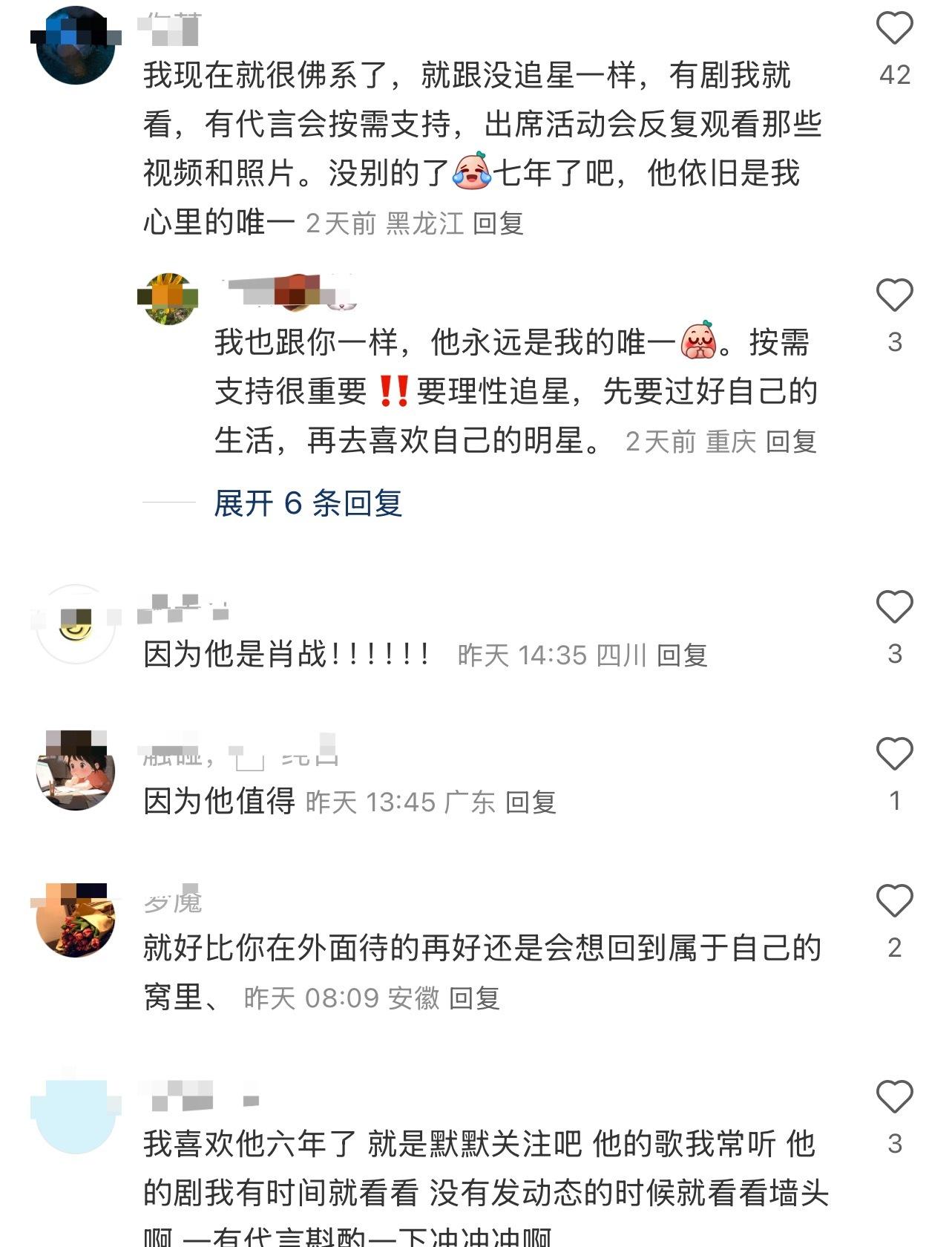The image size is (952, 1247).
Task: Open avatar of the 重庆 replier
Action: point(169,299)
